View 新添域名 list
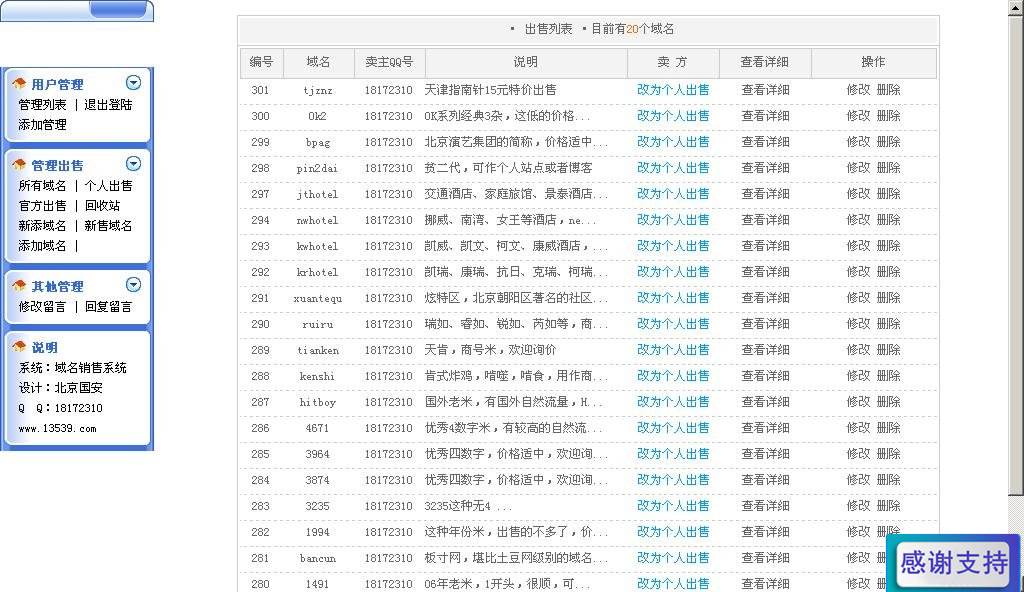Screen dimensions: 1024x592 click(42, 226)
